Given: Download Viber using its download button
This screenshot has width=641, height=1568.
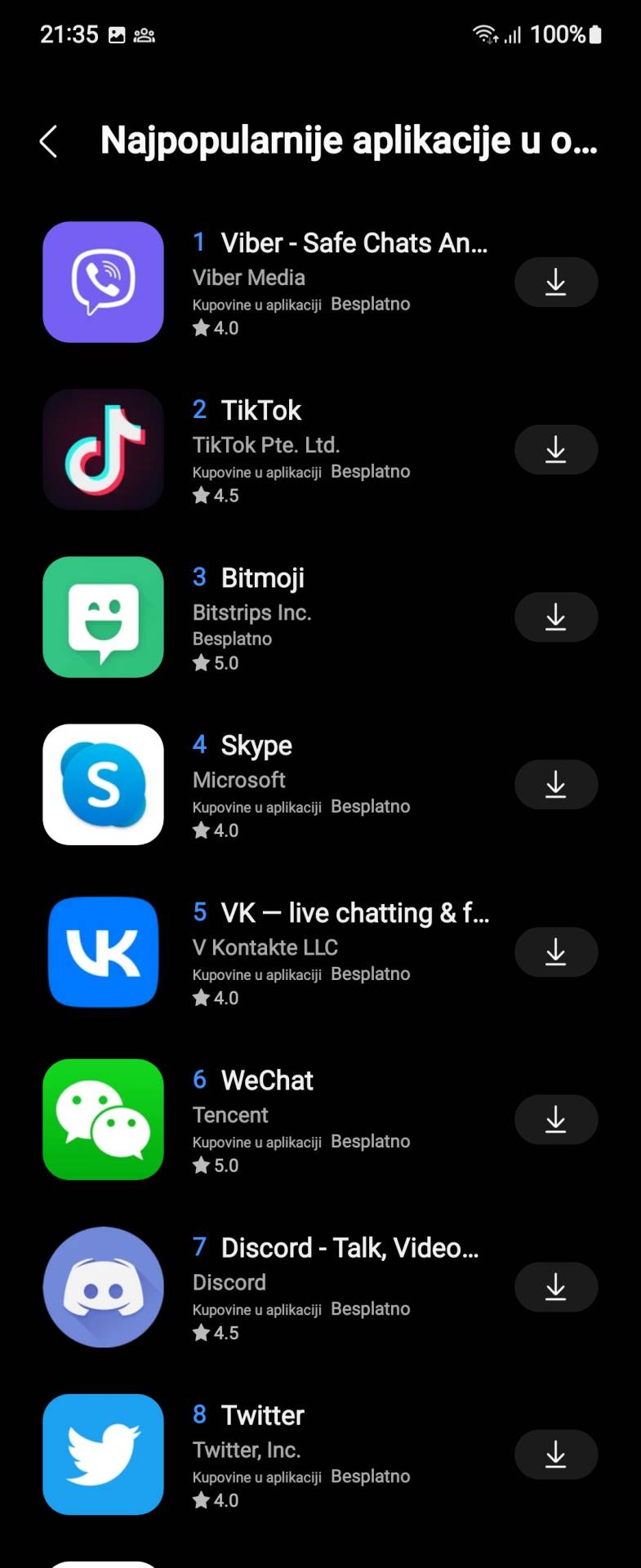Looking at the screenshot, I should [x=556, y=282].
